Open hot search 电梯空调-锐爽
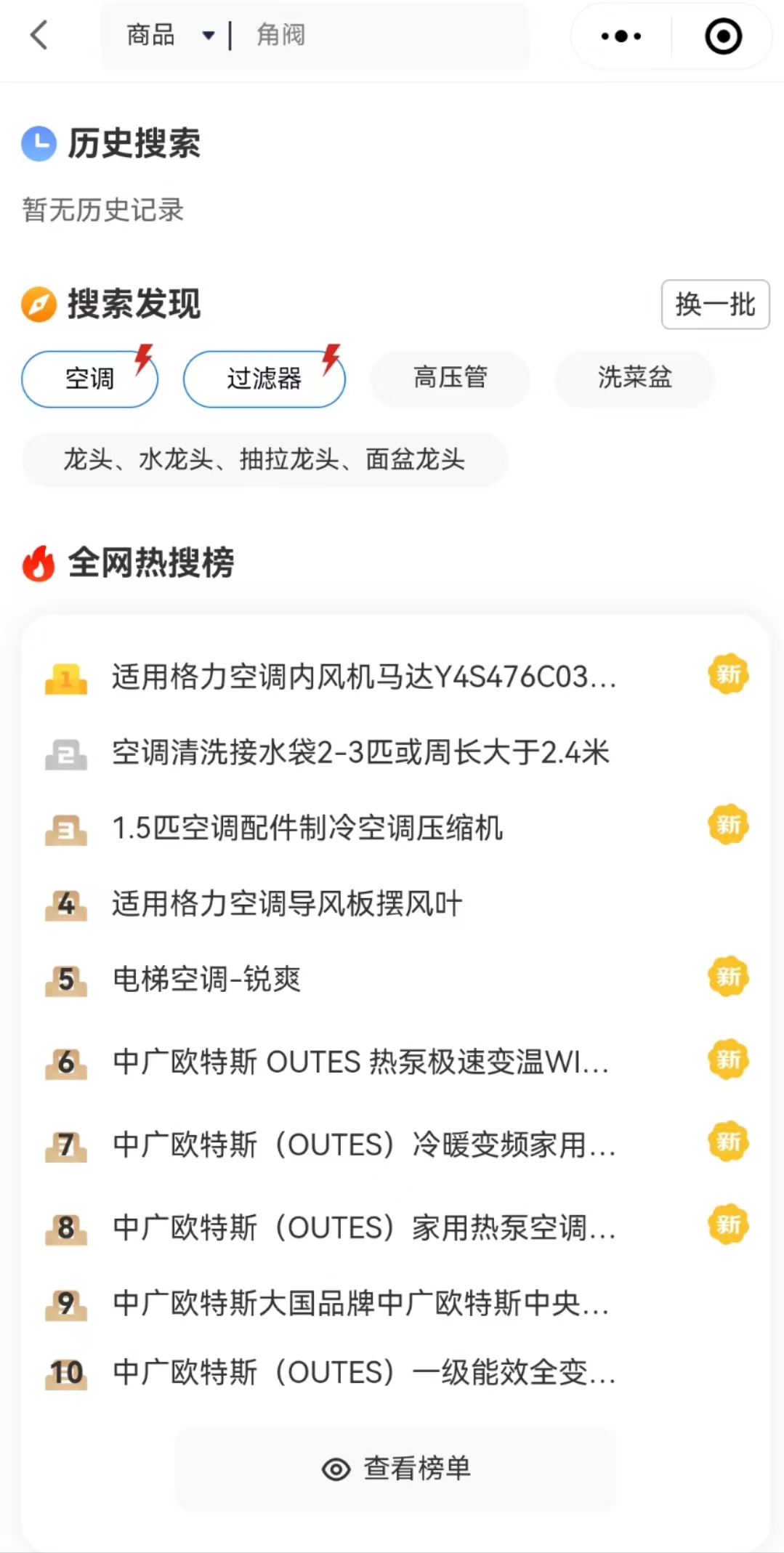Screen dimensions: 784x1553 point(395,979)
